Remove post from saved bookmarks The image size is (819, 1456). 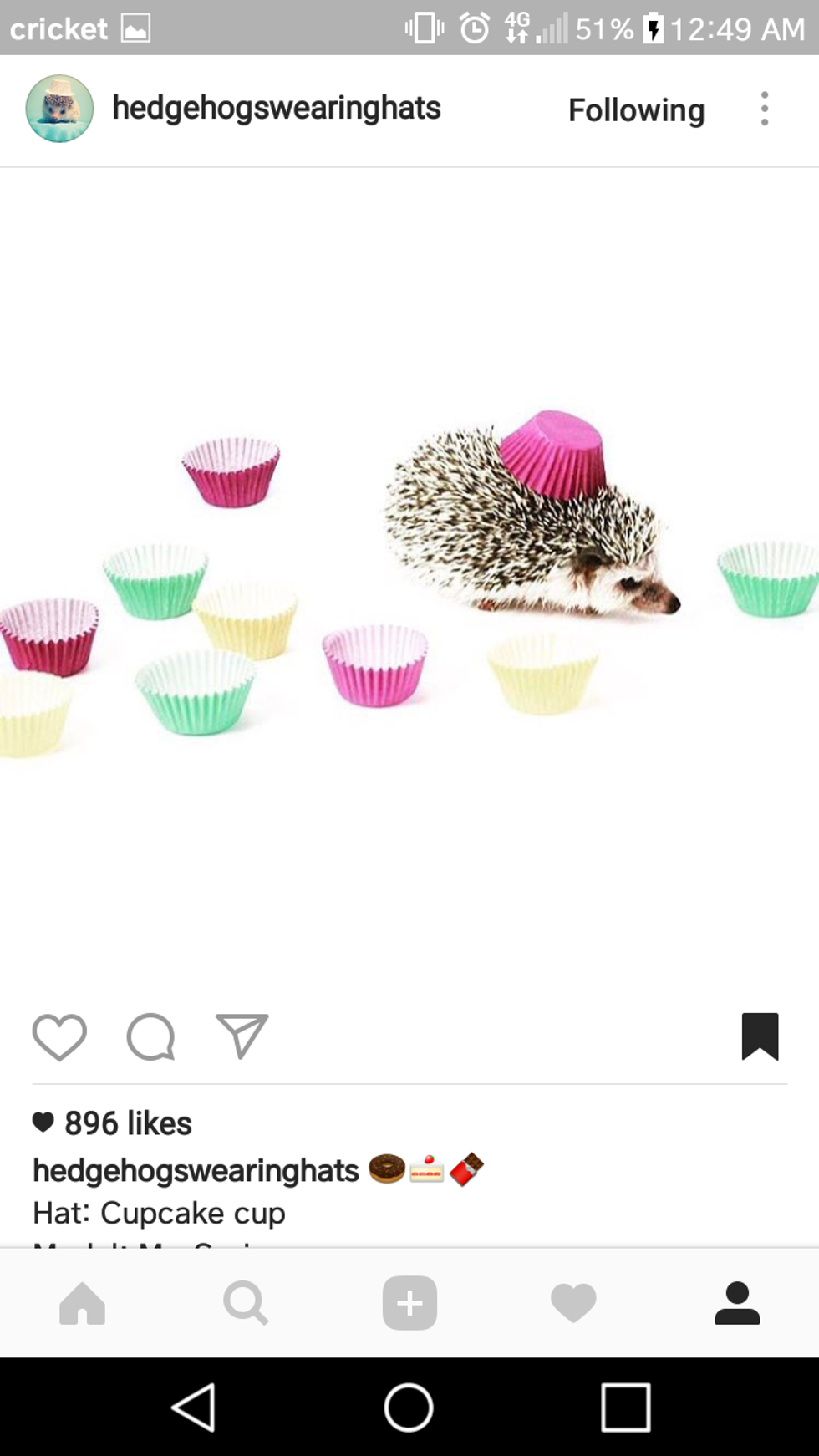tap(760, 1036)
